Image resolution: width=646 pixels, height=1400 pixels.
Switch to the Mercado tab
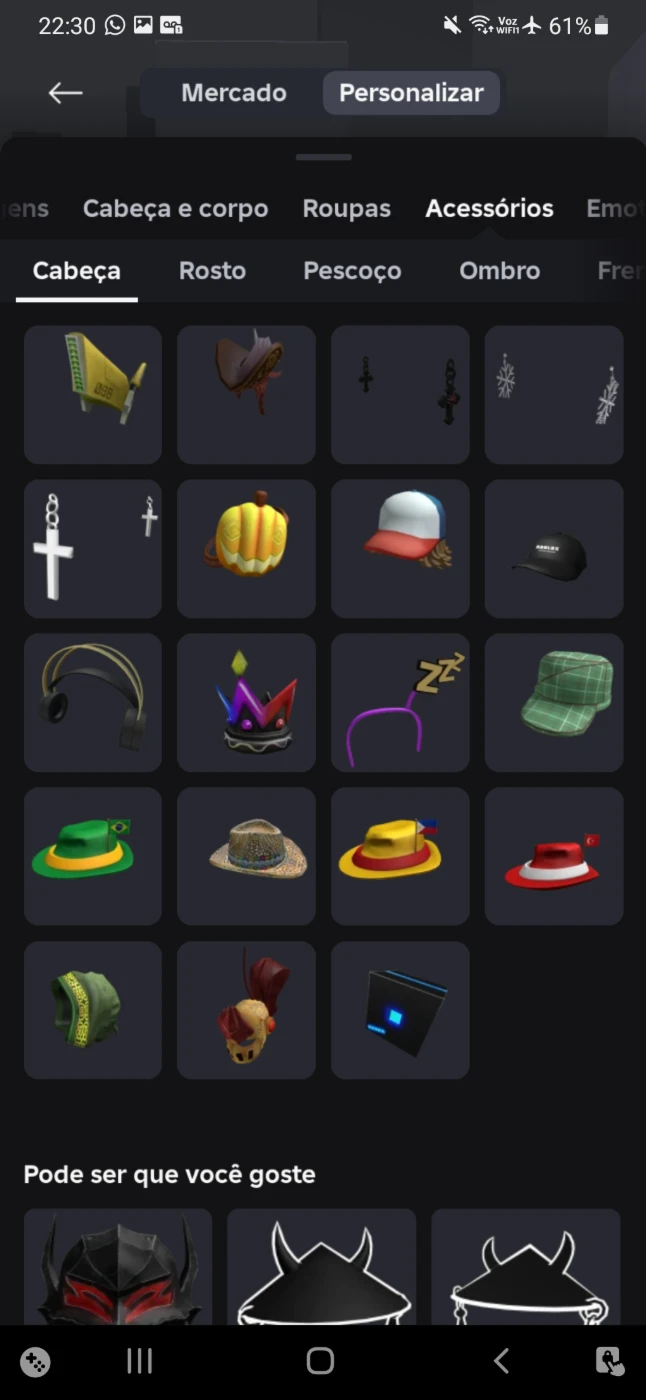click(234, 93)
